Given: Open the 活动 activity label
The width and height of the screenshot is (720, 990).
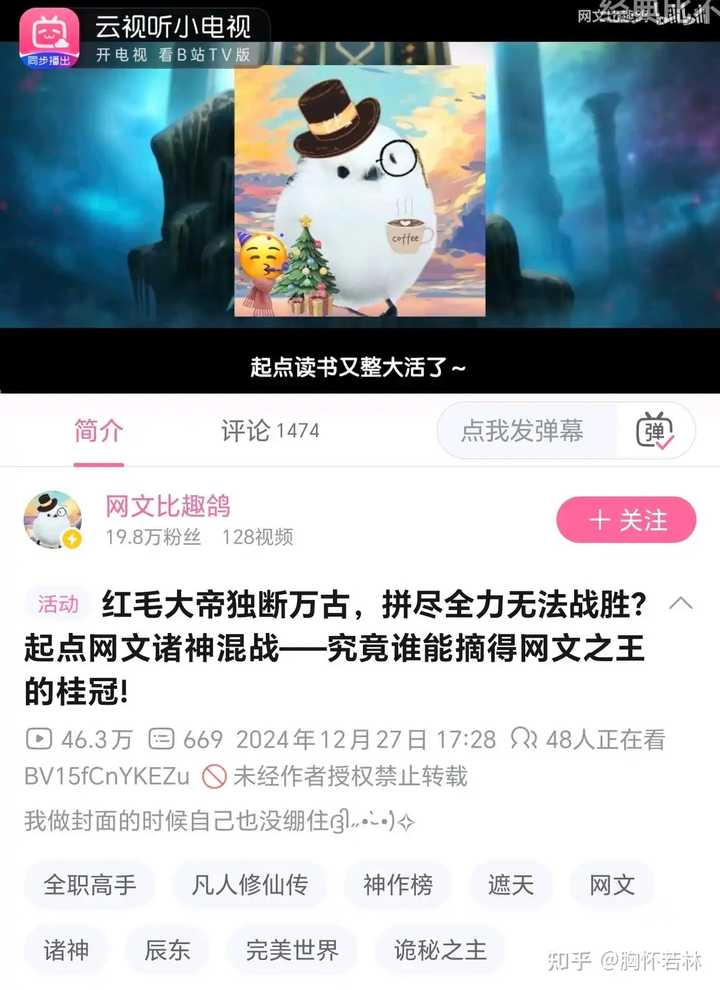Looking at the screenshot, I should click(58, 603).
